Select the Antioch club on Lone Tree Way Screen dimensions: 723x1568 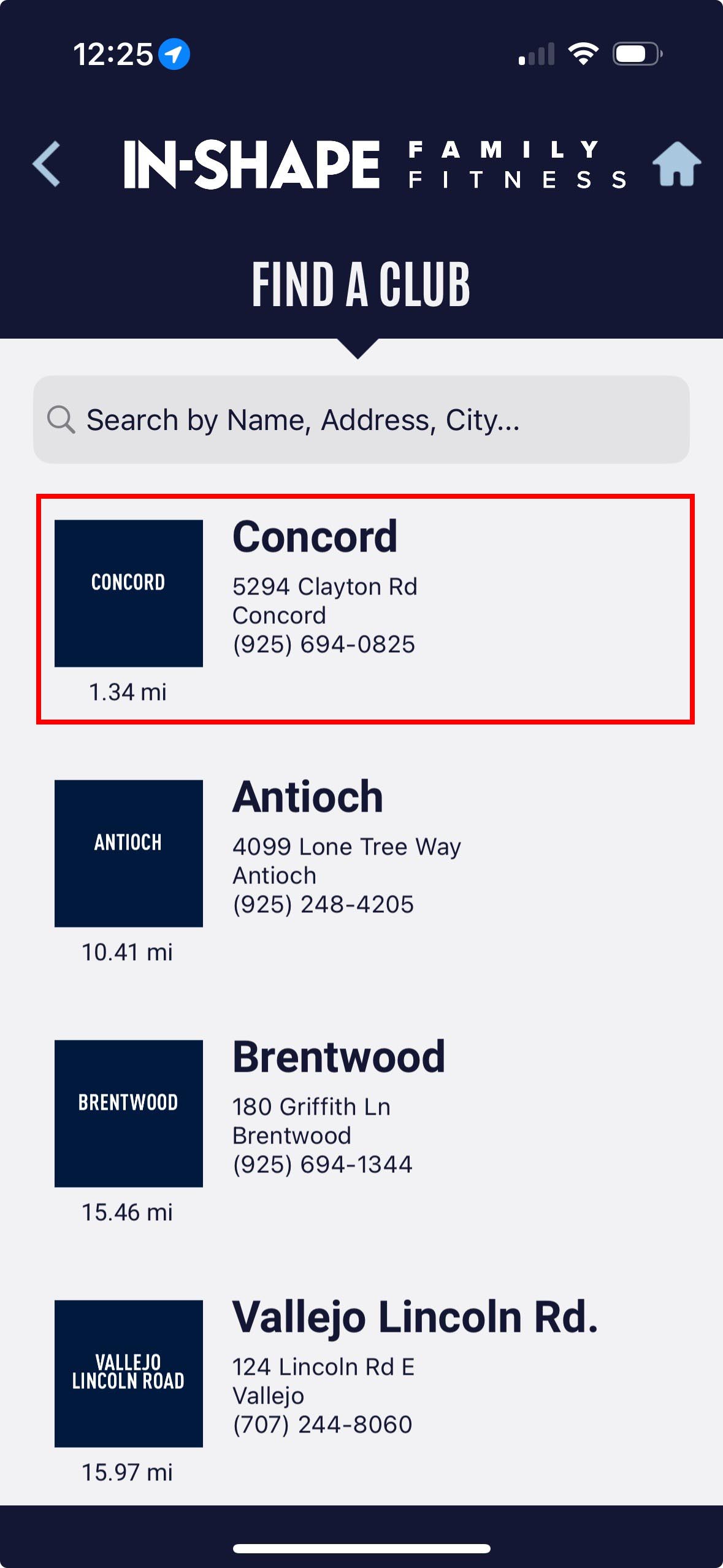pos(365,869)
